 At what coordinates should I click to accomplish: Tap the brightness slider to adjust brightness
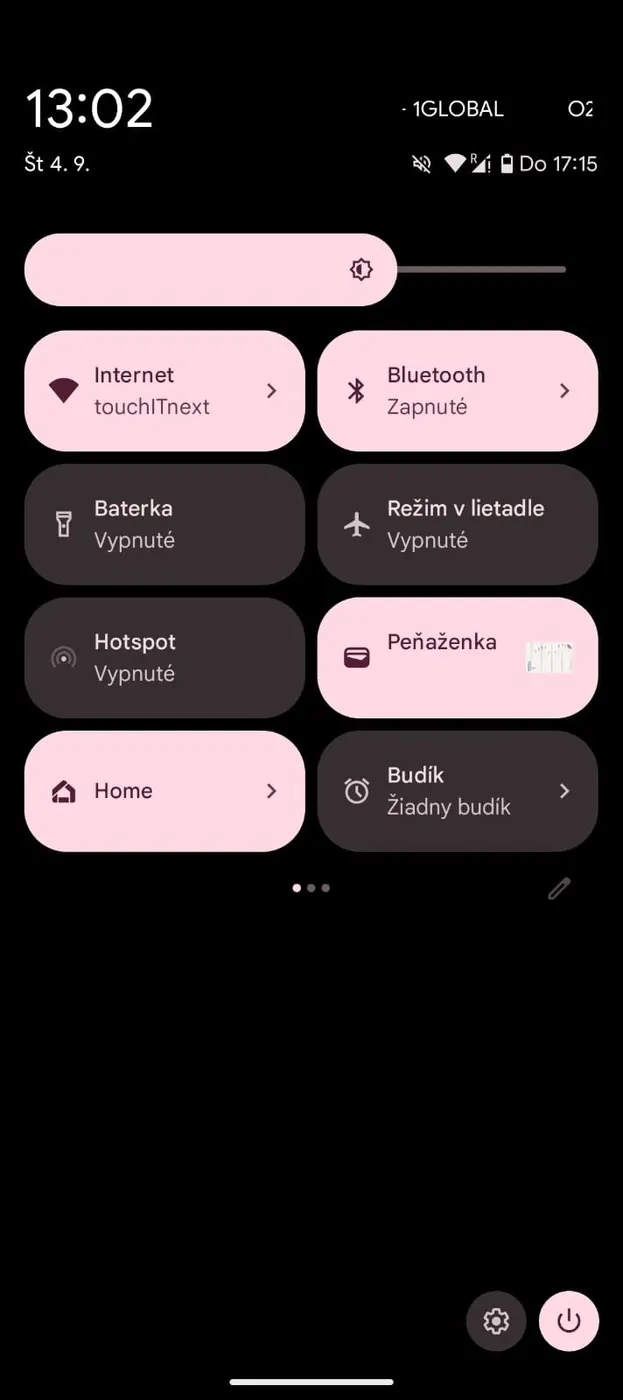pyautogui.click(x=295, y=270)
